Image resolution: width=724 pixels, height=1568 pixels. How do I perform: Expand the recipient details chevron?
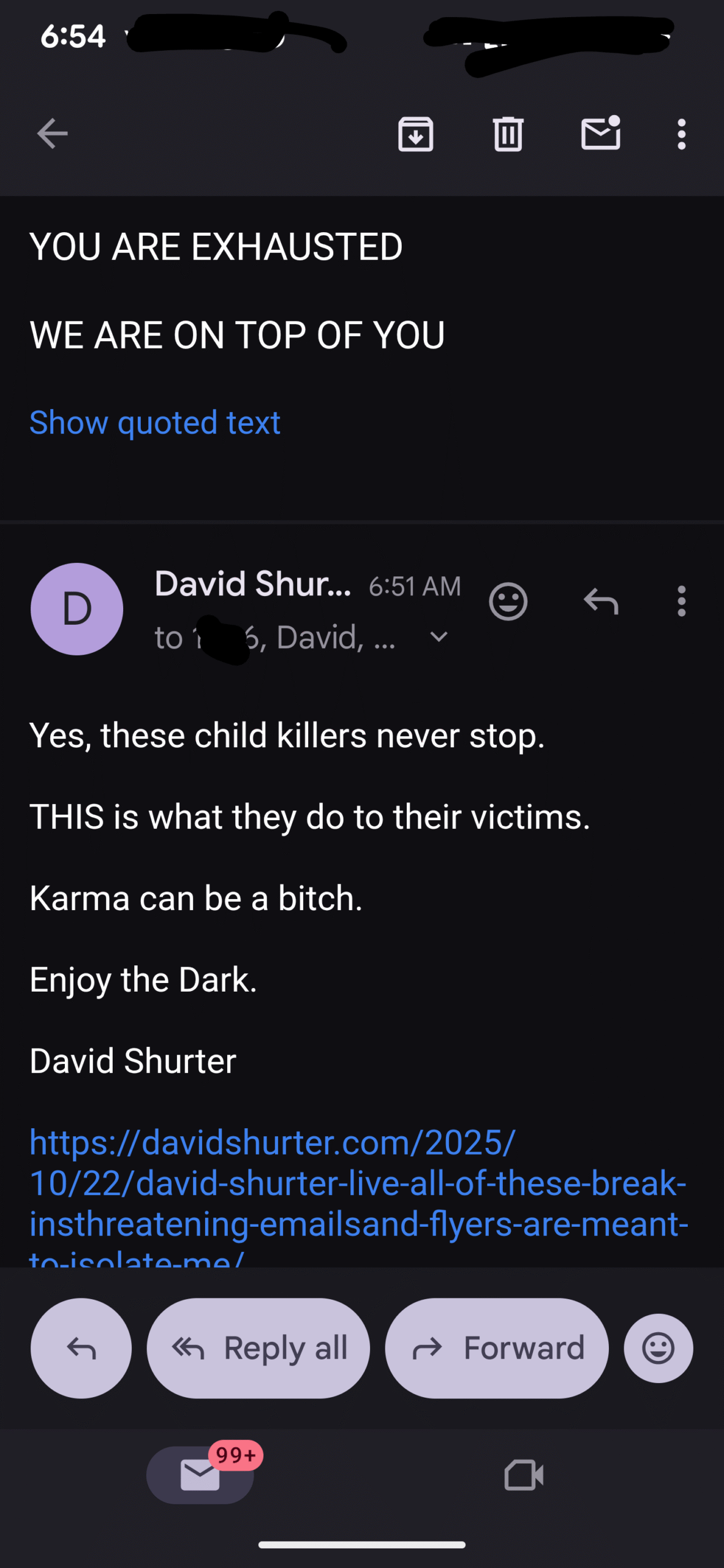tap(439, 637)
